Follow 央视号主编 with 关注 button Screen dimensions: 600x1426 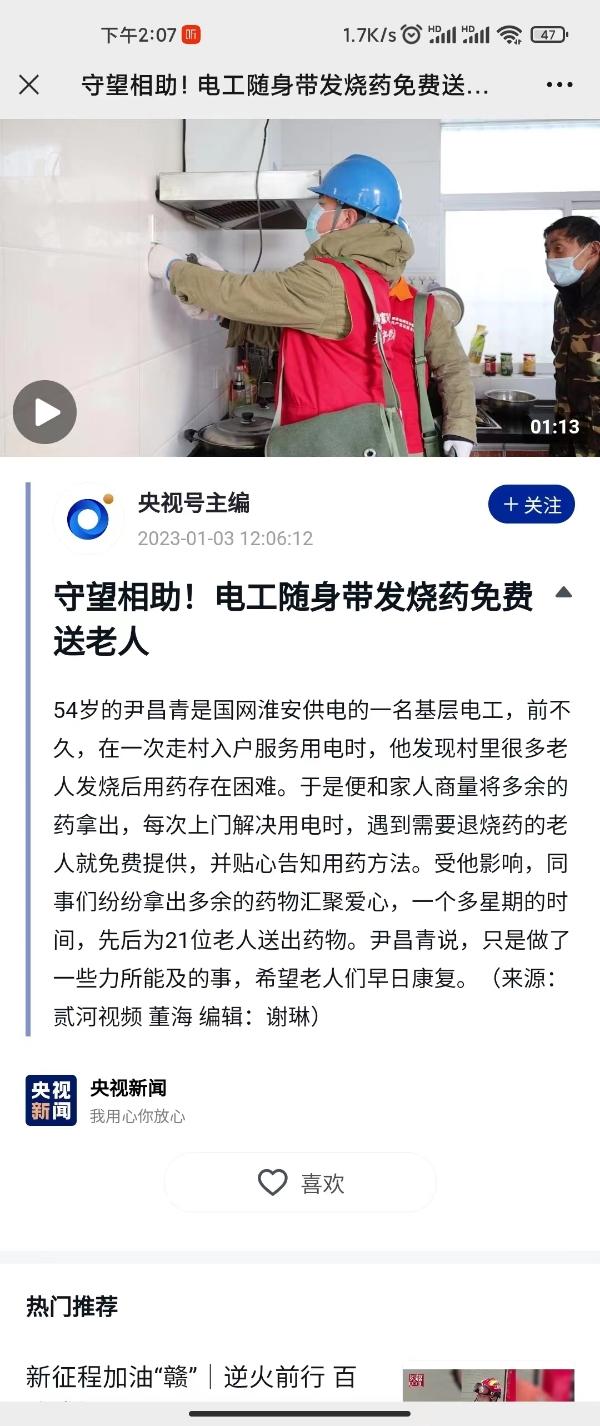click(x=531, y=505)
